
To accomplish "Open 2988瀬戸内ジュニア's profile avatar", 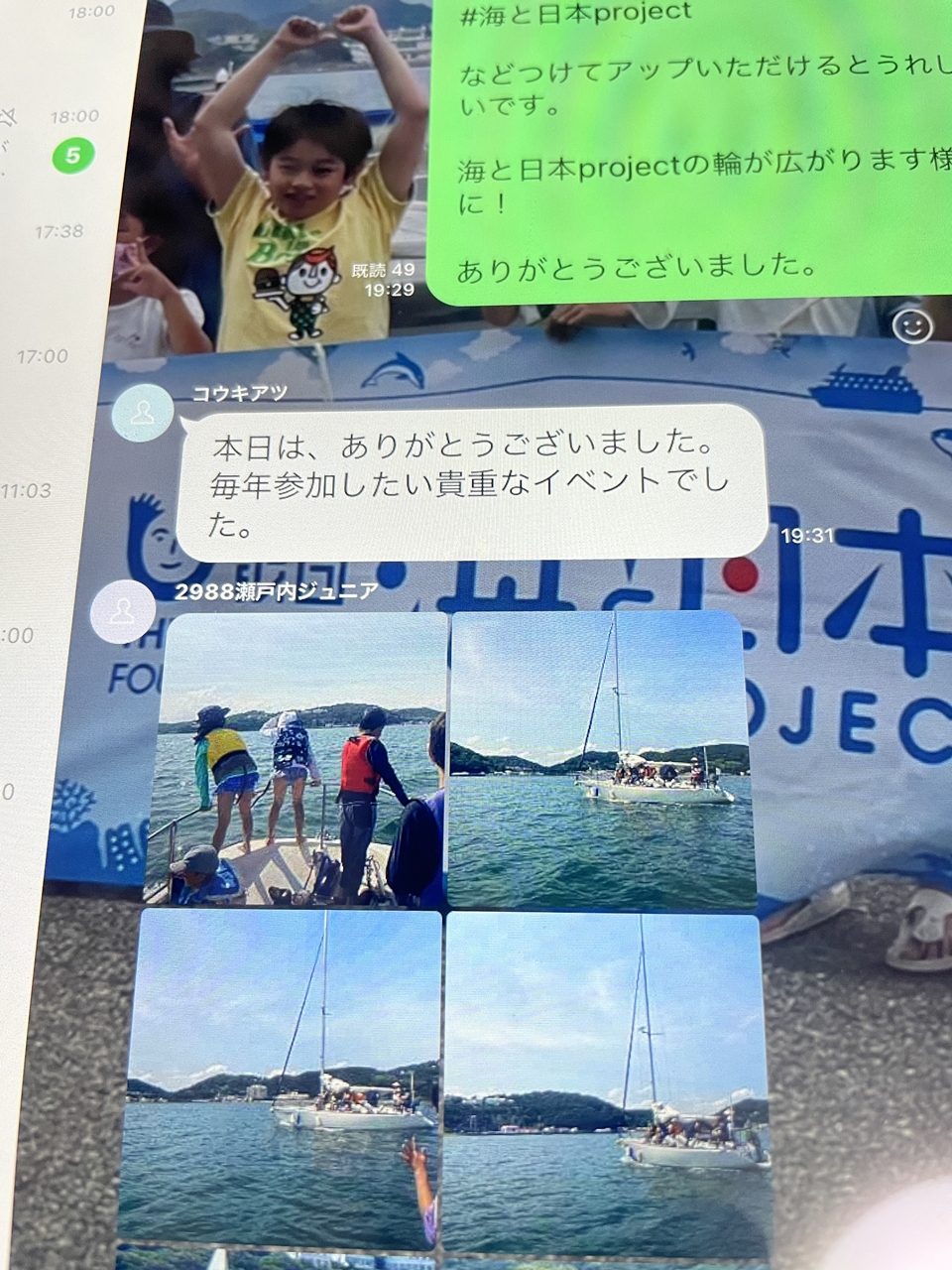I will 123,611.
